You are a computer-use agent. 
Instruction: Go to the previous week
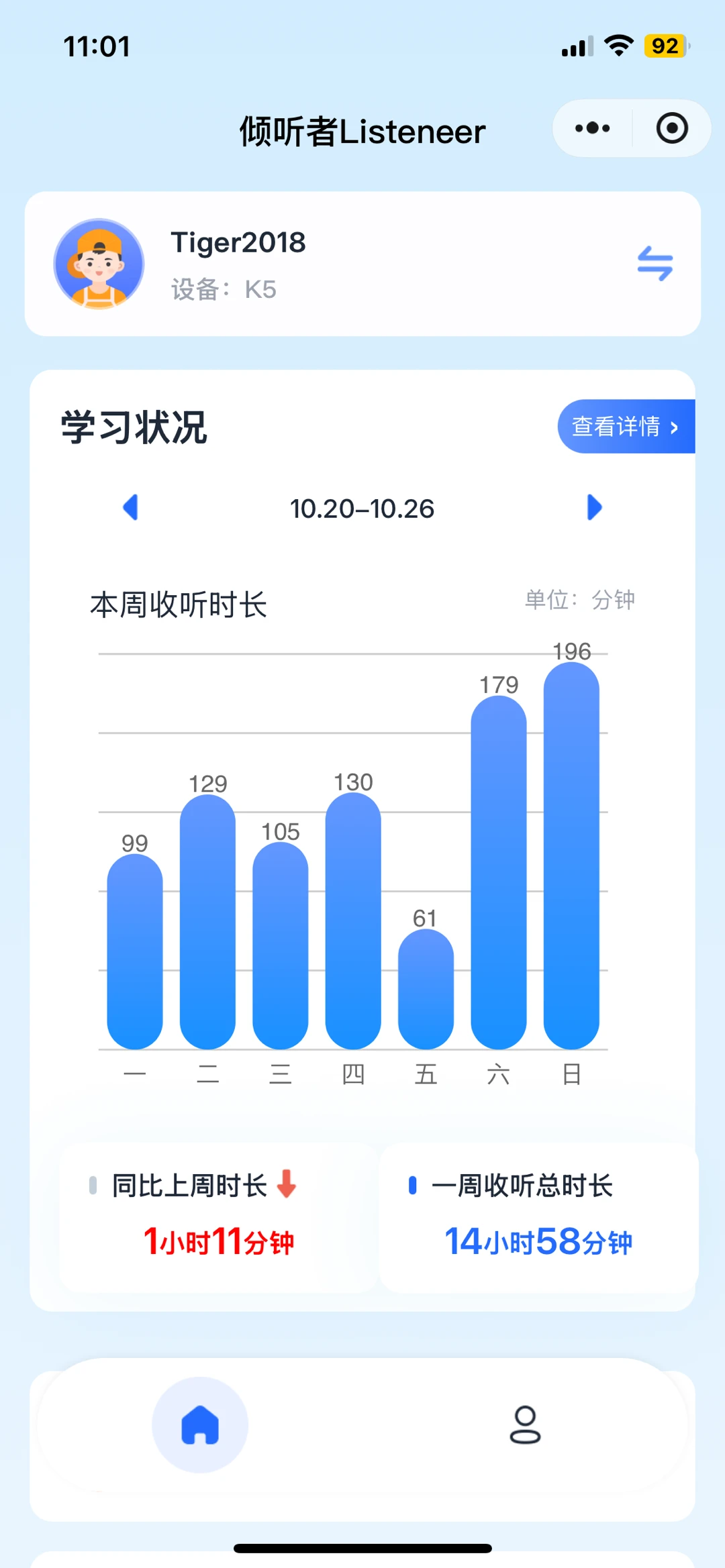click(x=131, y=507)
